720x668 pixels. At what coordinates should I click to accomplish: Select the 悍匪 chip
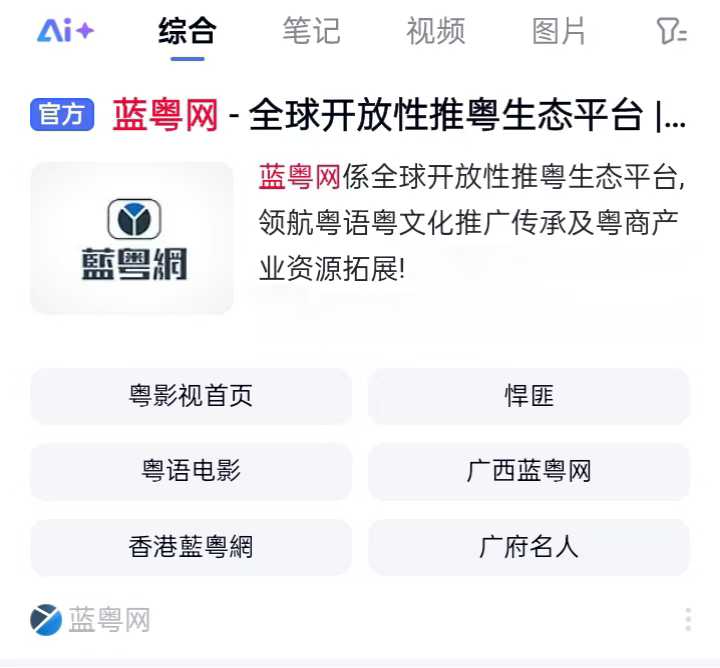pyautogui.click(x=529, y=396)
